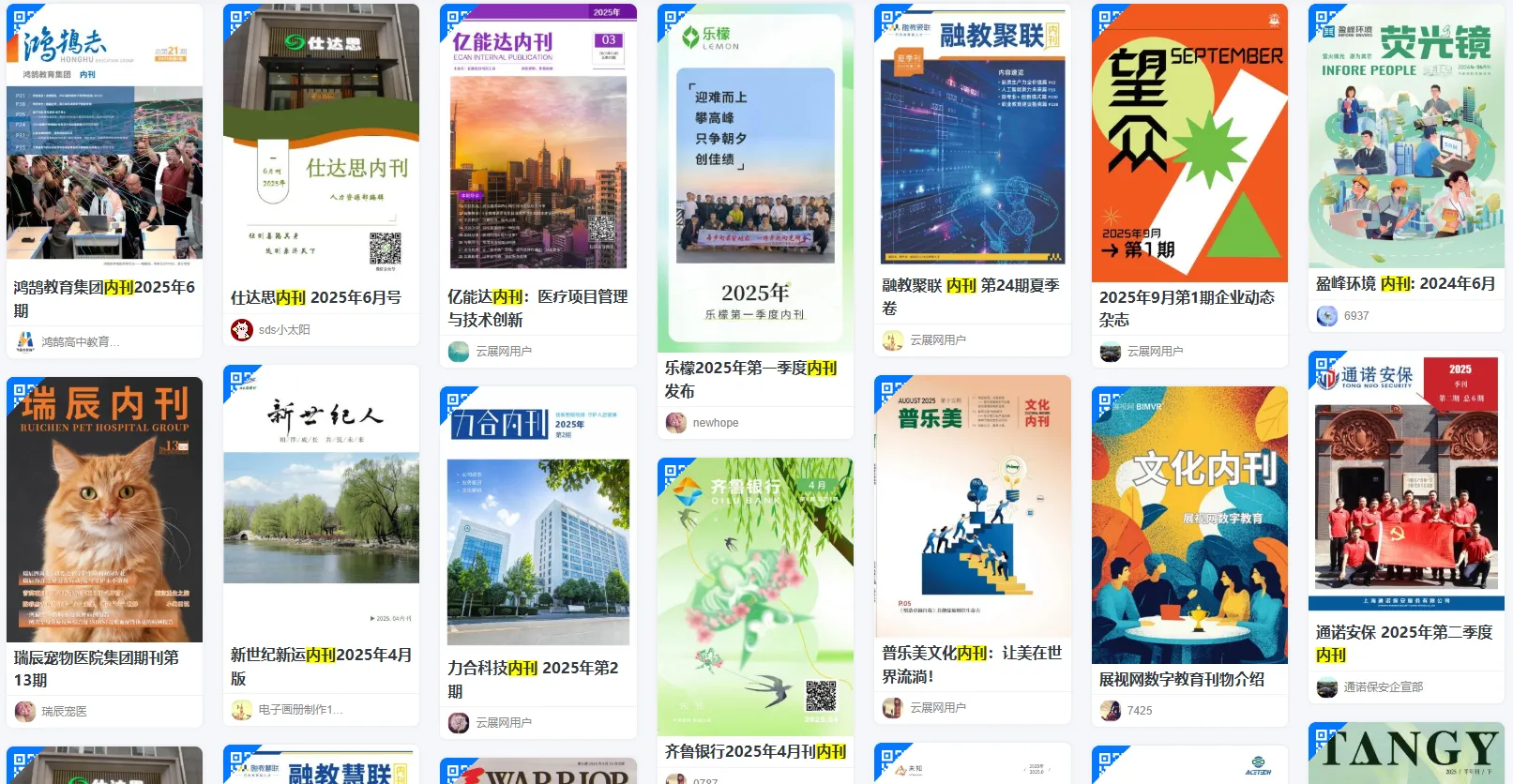The image size is (1513, 784).
Task: Open author 瑞辰宠医's profile
Action: (x=64, y=712)
